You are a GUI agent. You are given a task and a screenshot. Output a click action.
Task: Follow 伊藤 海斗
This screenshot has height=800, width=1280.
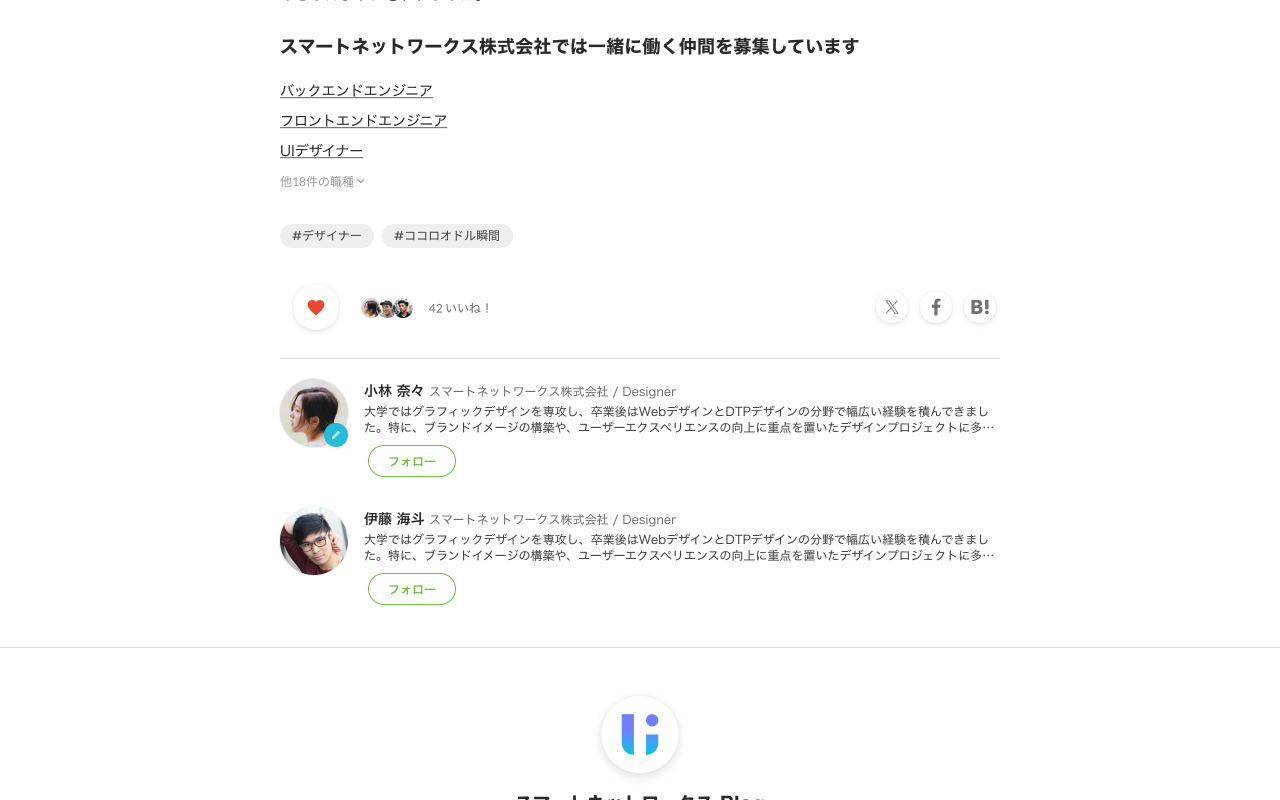point(412,589)
